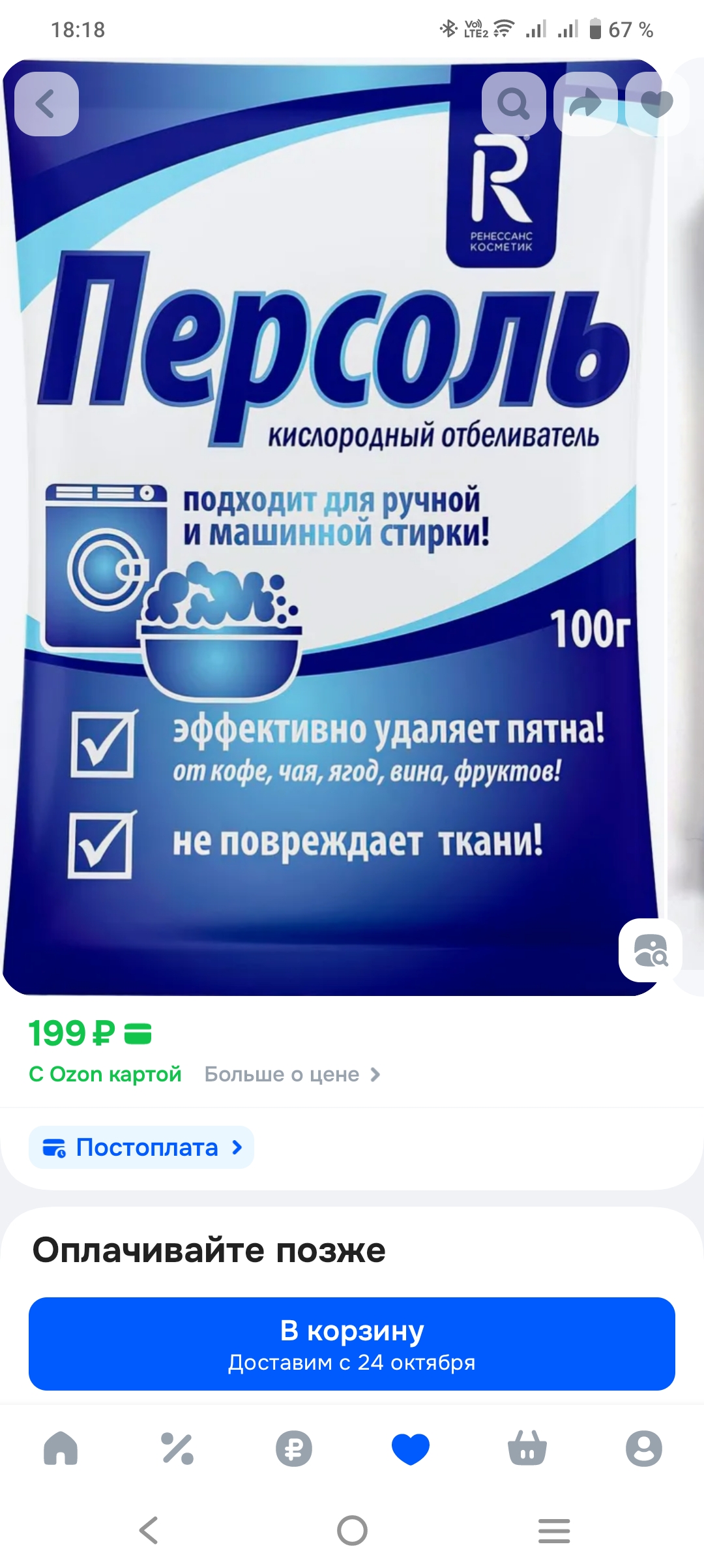Open the profile tab
Viewport: 704px width, 1568px height.
(644, 1449)
